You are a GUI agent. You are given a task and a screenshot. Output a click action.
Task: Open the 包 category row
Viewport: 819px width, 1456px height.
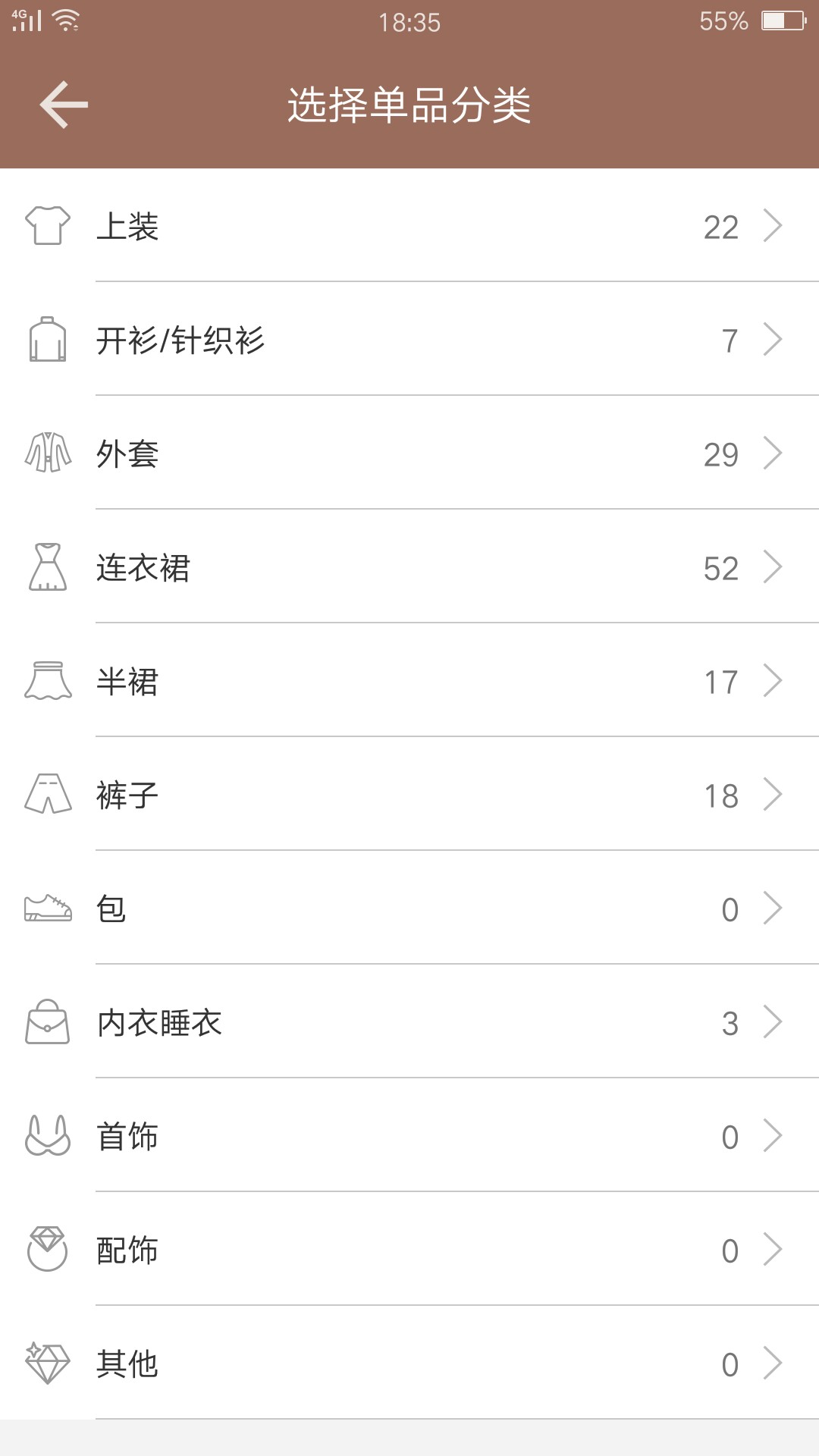[x=409, y=908]
